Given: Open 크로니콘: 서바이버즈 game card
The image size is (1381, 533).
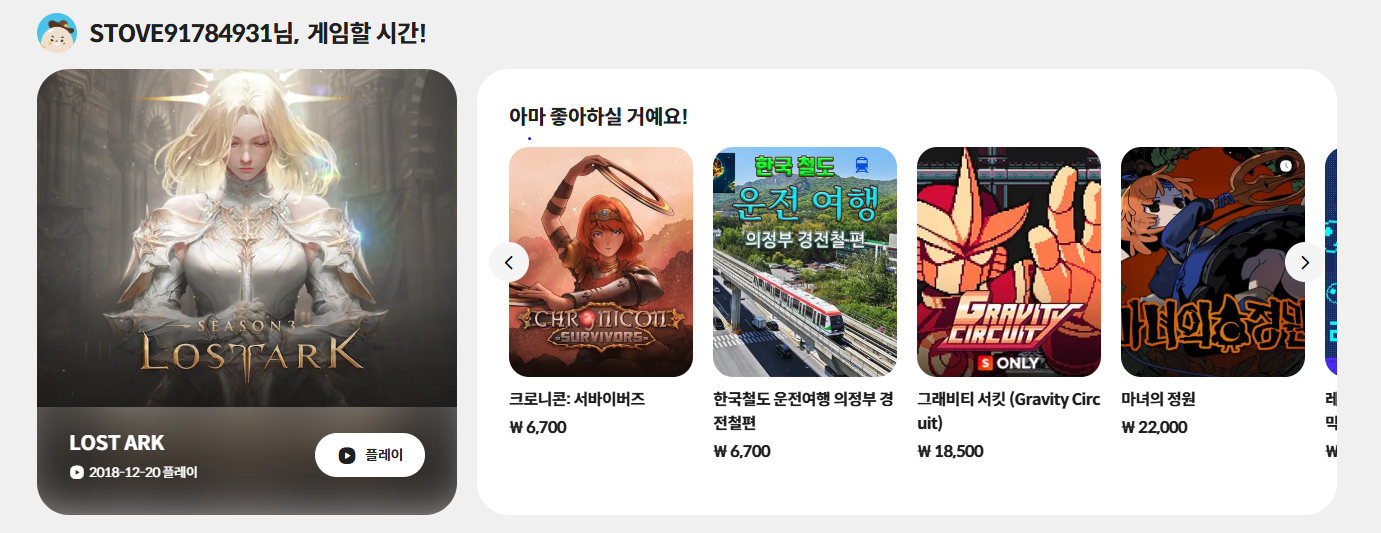Looking at the screenshot, I should (x=600, y=262).
